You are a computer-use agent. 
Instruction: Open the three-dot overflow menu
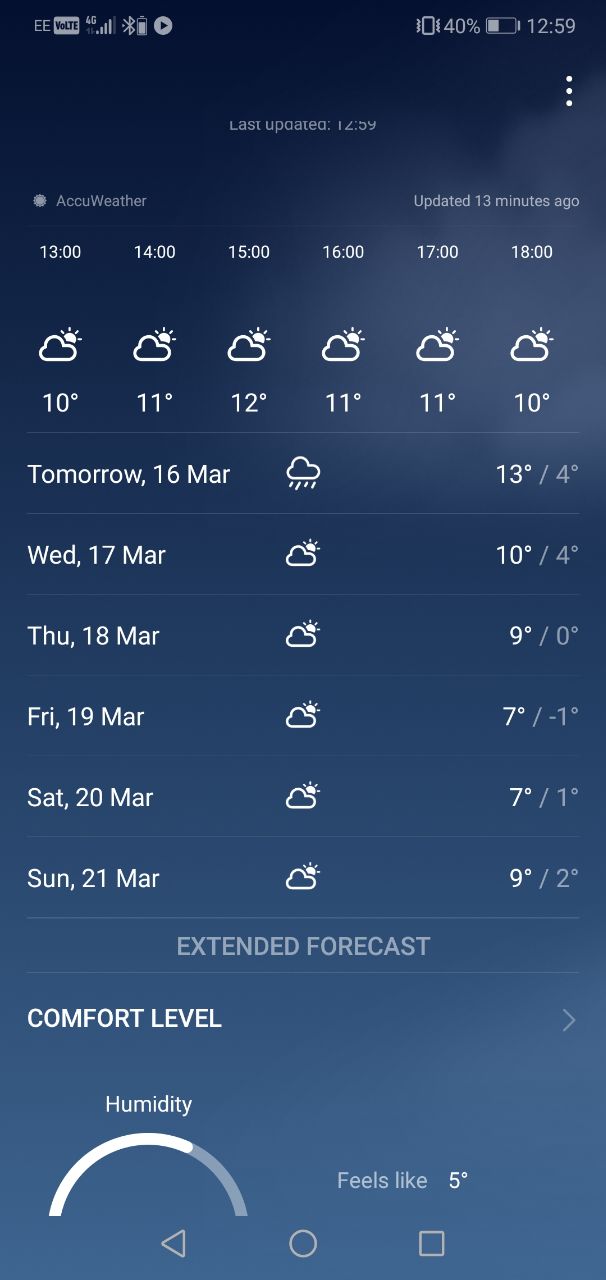point(568,91)
